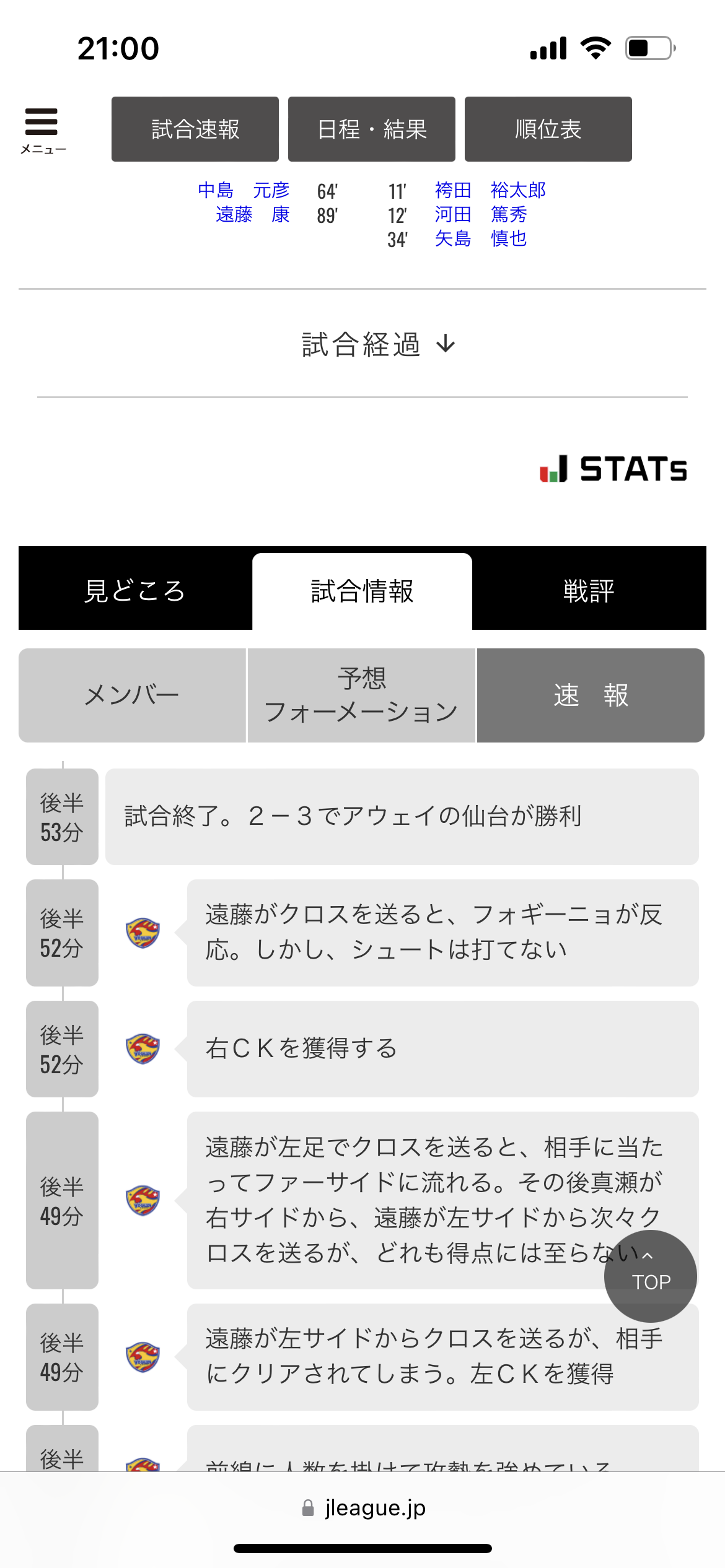
Task: Open 日程・結果 schedule and results
Action: [372, 129]
